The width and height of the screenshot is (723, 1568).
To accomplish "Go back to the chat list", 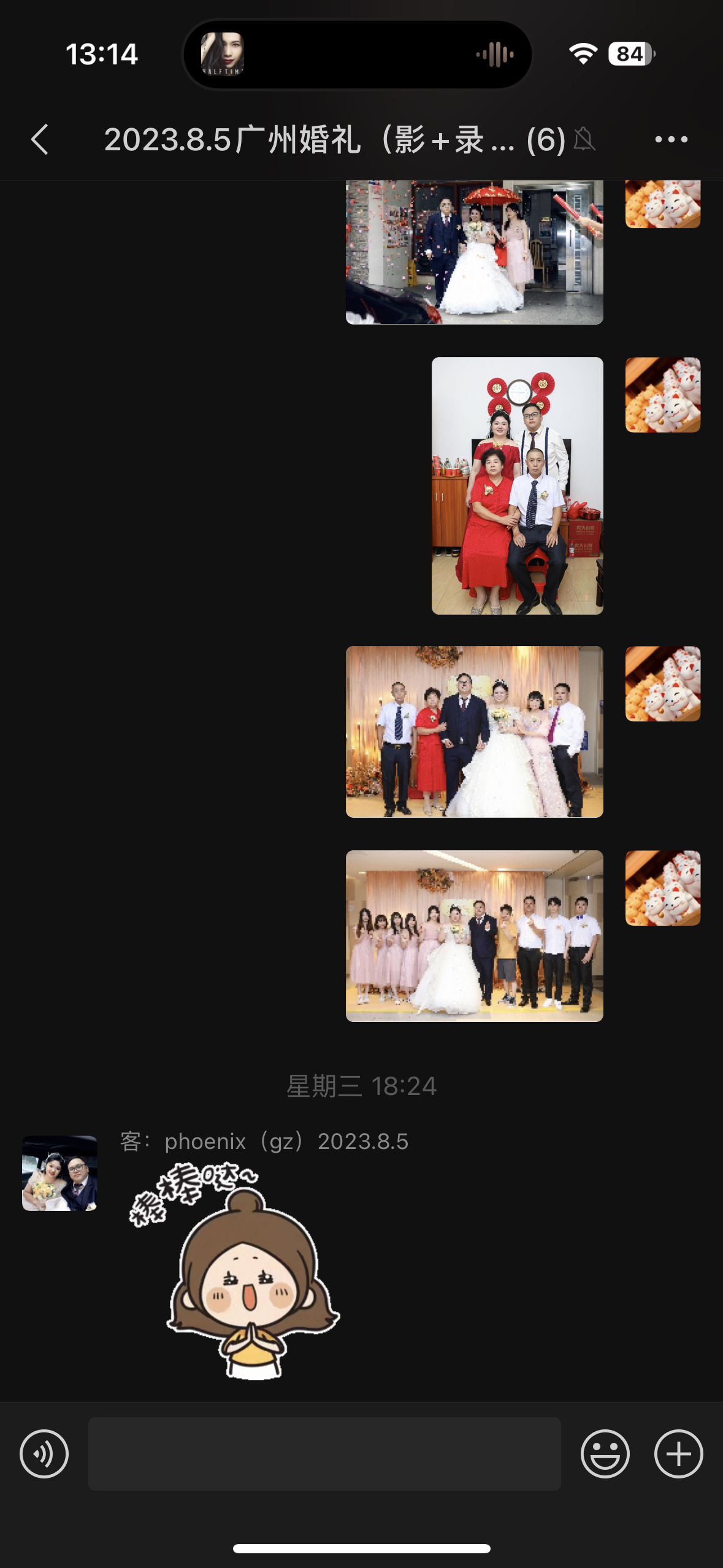I will click(40, 139).
